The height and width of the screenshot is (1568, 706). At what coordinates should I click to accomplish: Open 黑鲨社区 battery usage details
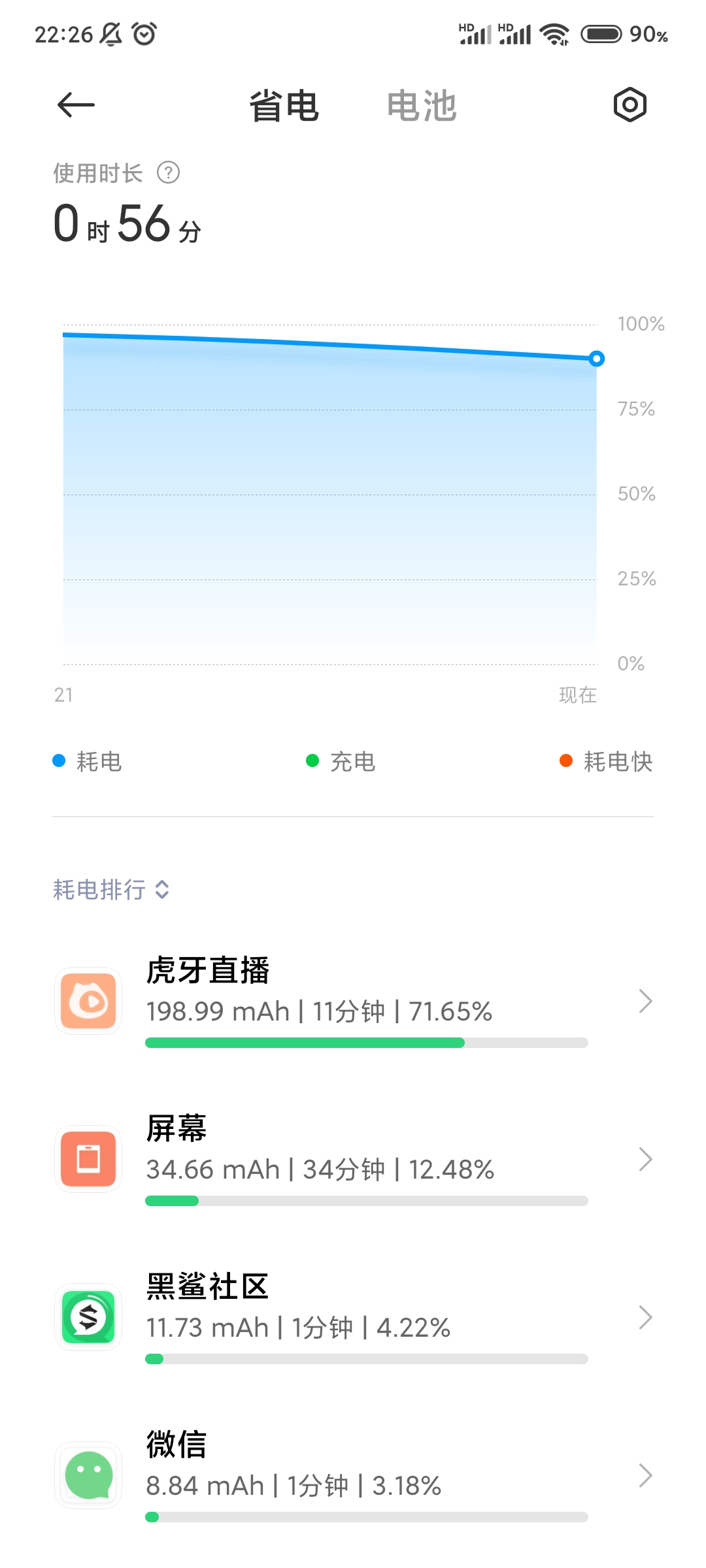point(353,1317)
